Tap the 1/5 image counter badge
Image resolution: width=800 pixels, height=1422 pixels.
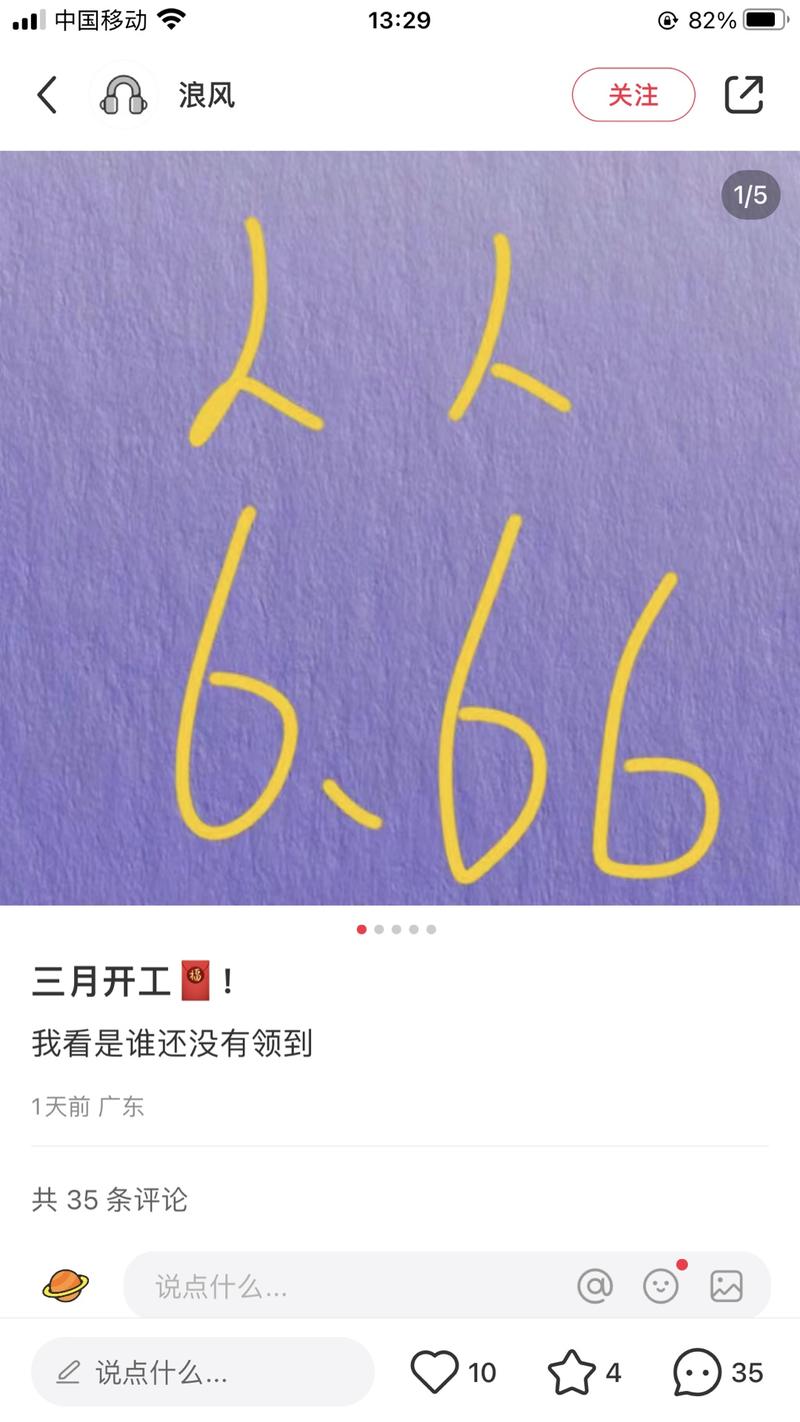[749, 195]
